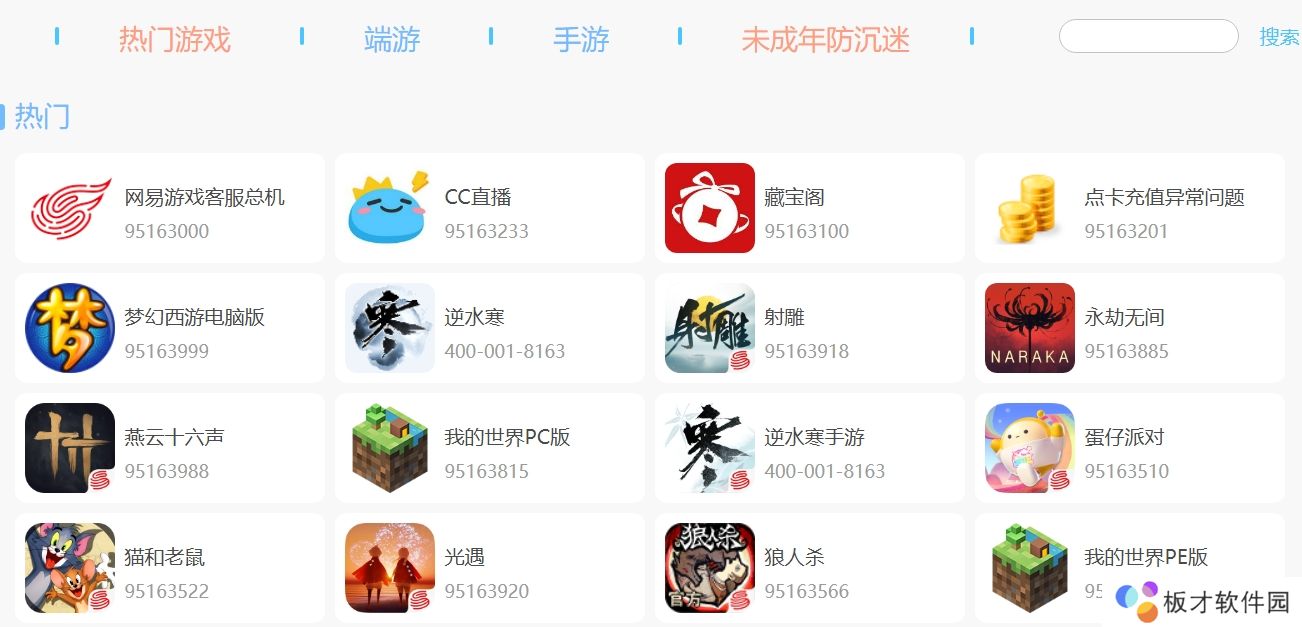Open the 永劫无间 card

[x=1129, y=328]
